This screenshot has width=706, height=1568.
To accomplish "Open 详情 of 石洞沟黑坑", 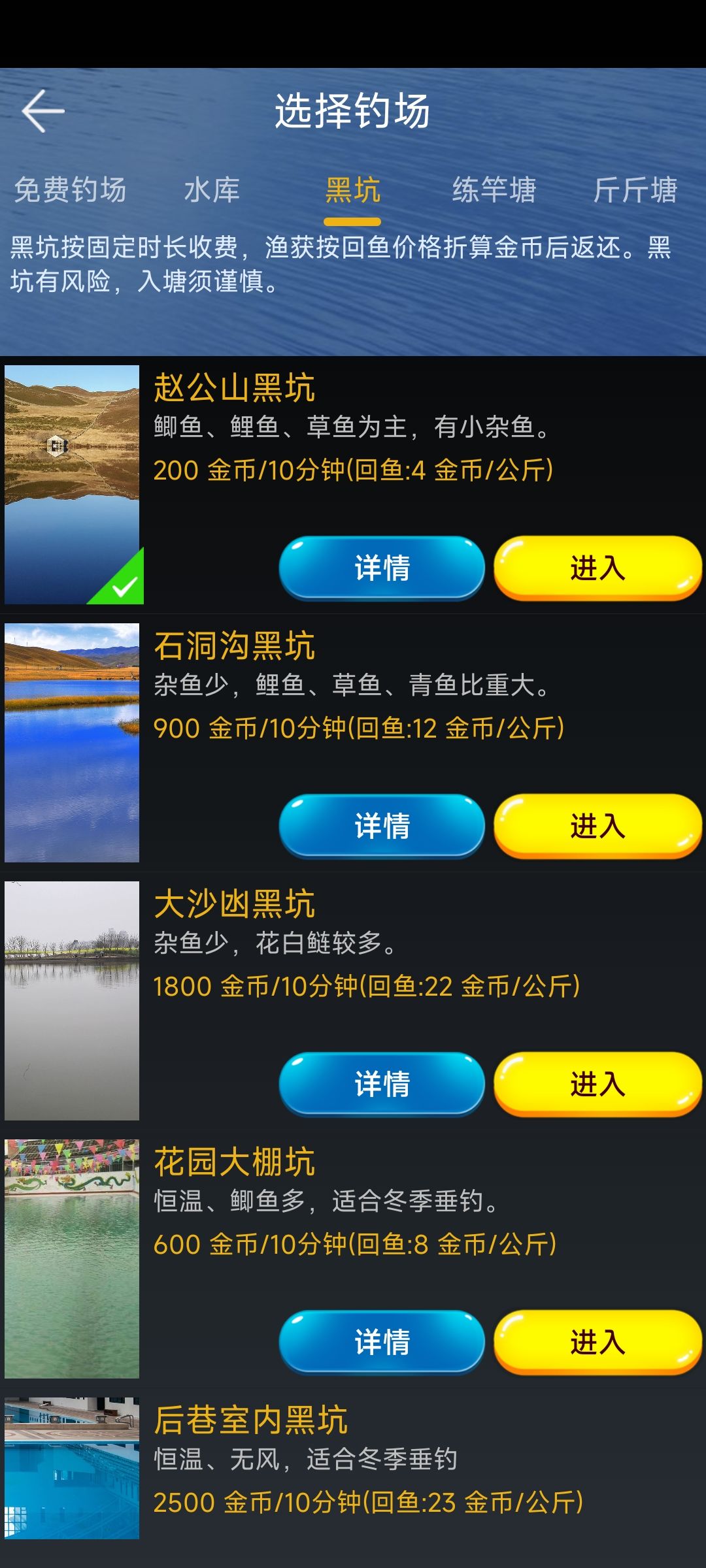I will pyautogui.click(x=382, y=826).
